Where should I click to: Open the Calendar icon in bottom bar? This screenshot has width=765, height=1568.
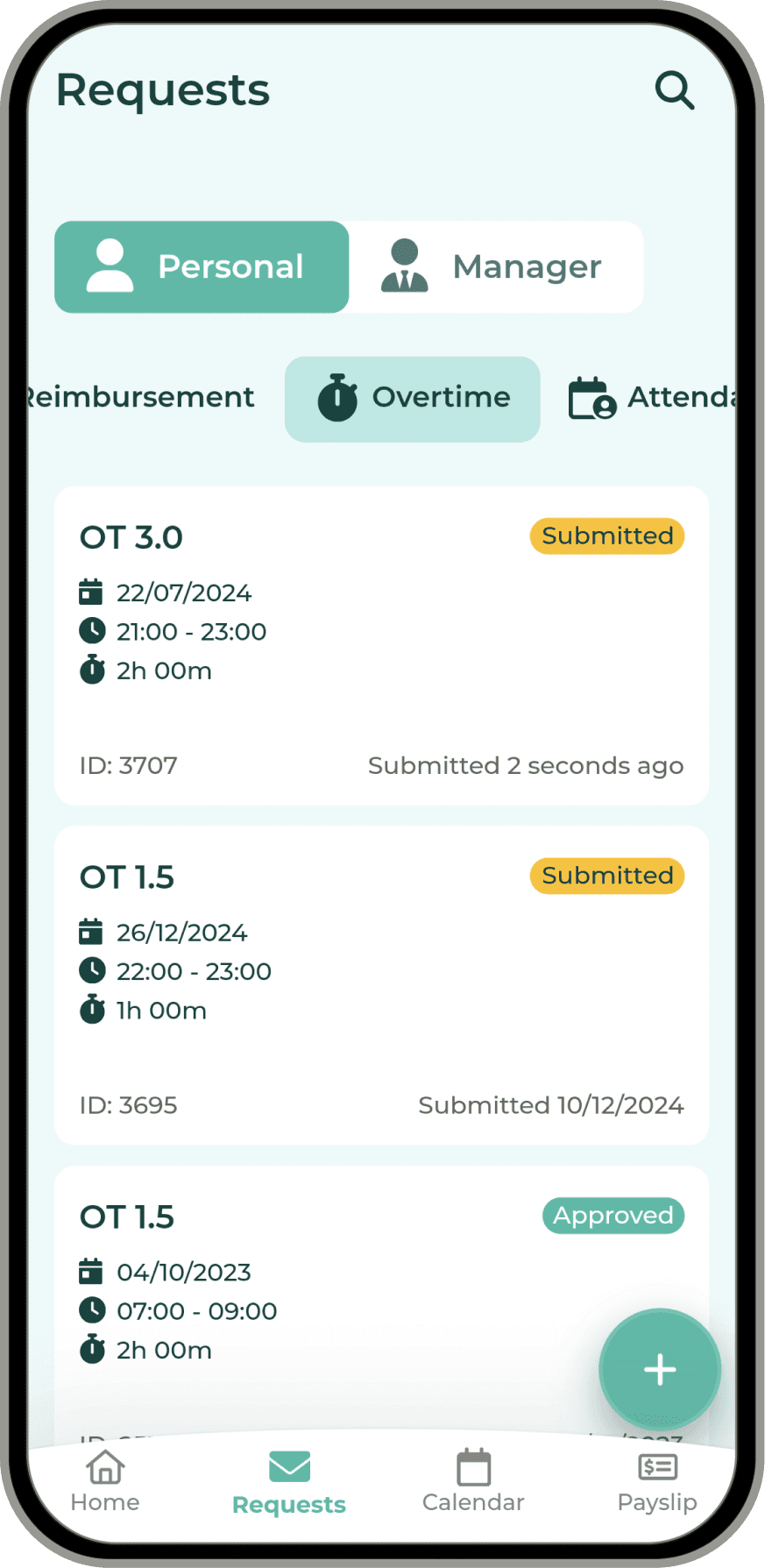click(473, 1467)
